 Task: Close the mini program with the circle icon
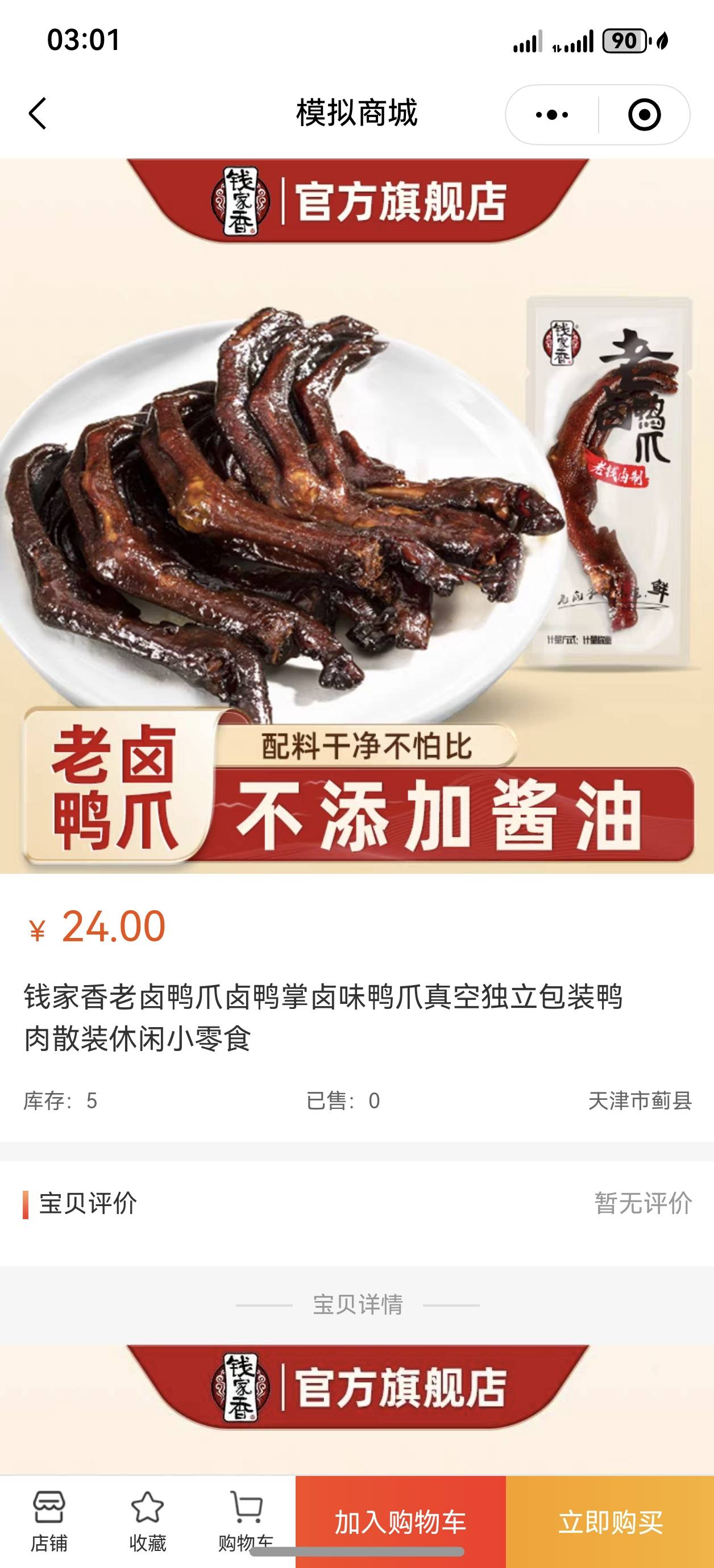[x=644, y=114]
